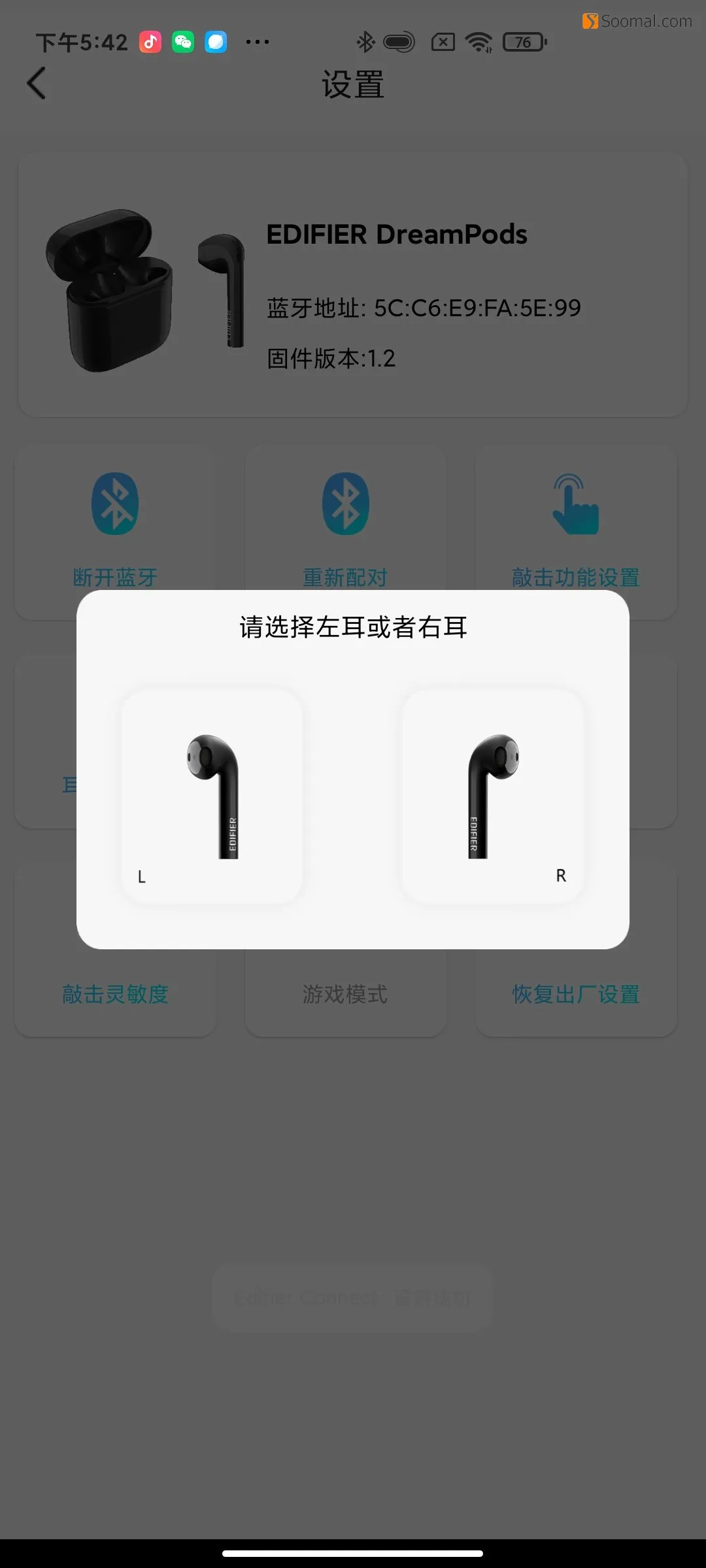Tap 恢复出厂设置 factory reset

[x=575, y=994]
